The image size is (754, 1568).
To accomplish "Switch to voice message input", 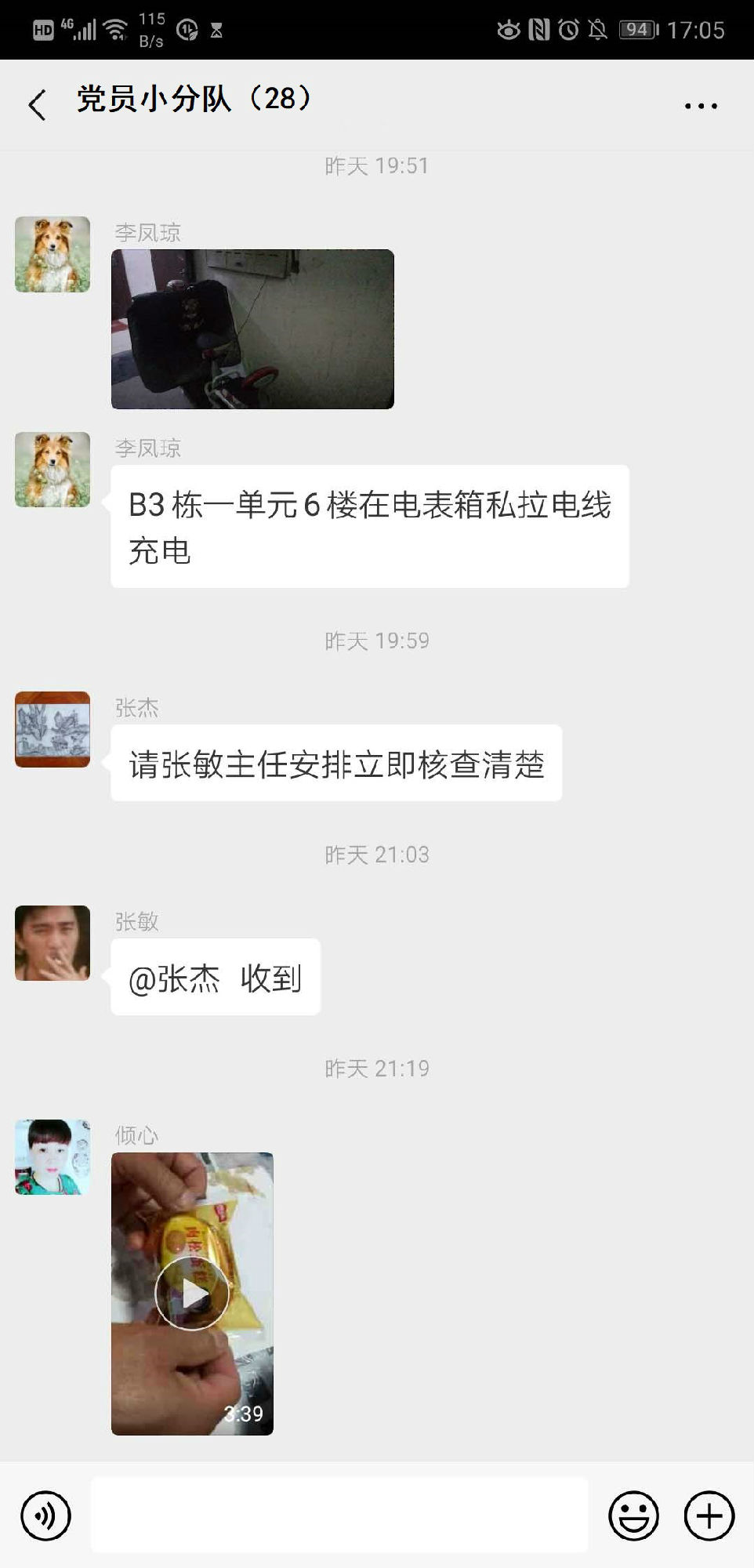I will coord(45,1515).
